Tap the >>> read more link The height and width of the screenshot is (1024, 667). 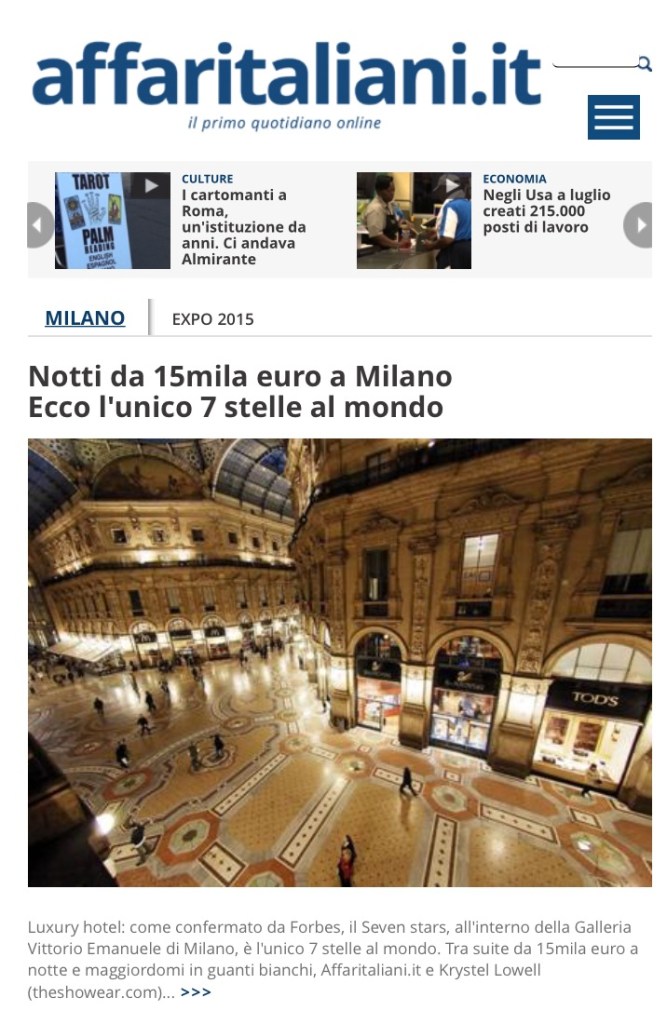coord(196,993)
